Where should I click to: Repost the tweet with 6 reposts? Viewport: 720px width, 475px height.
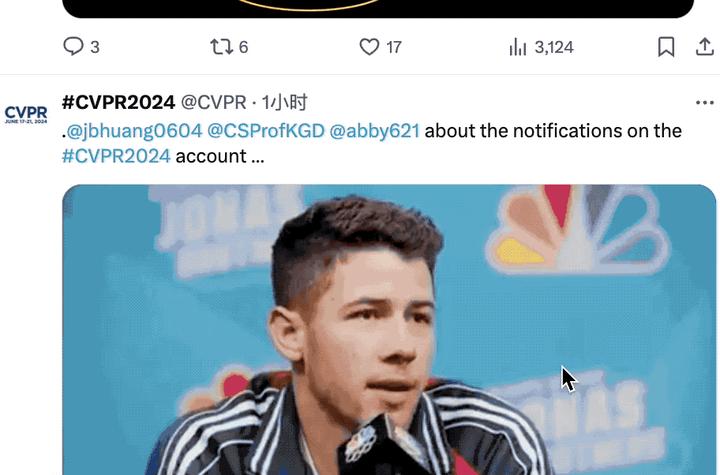[x=220, y=47]
